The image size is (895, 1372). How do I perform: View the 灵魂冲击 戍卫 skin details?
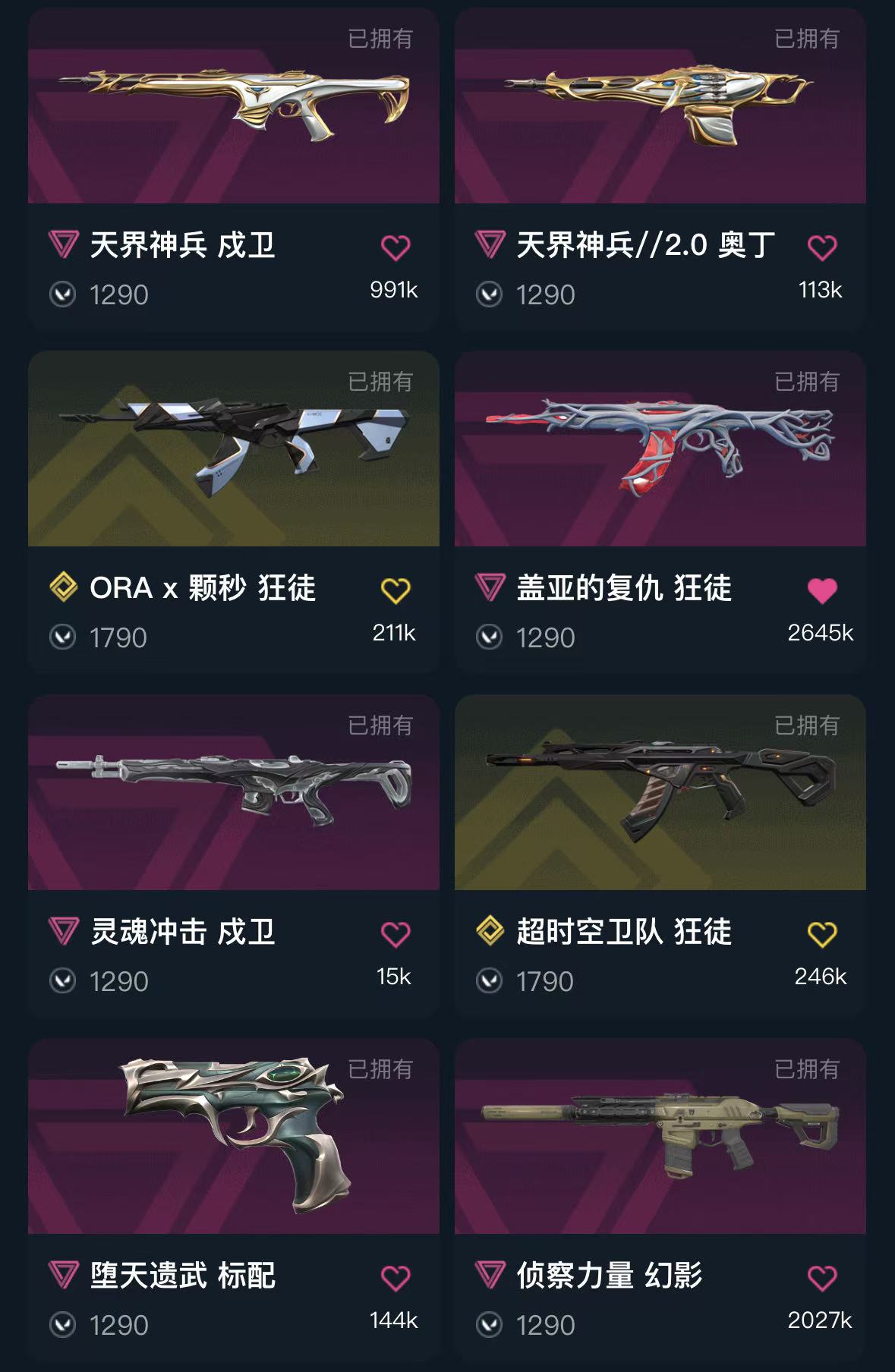click(x=233, y=793)
